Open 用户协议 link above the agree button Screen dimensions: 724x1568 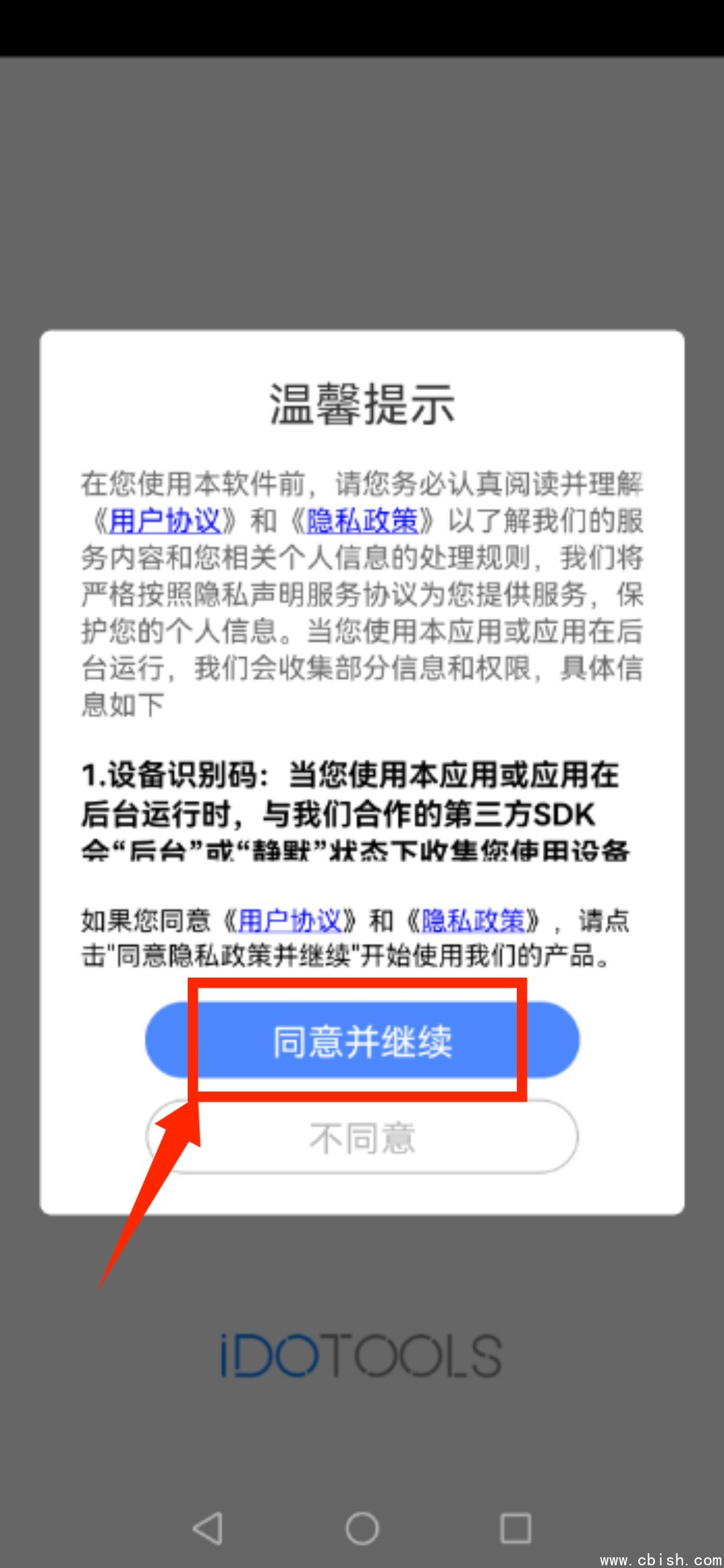pos(290,921)
